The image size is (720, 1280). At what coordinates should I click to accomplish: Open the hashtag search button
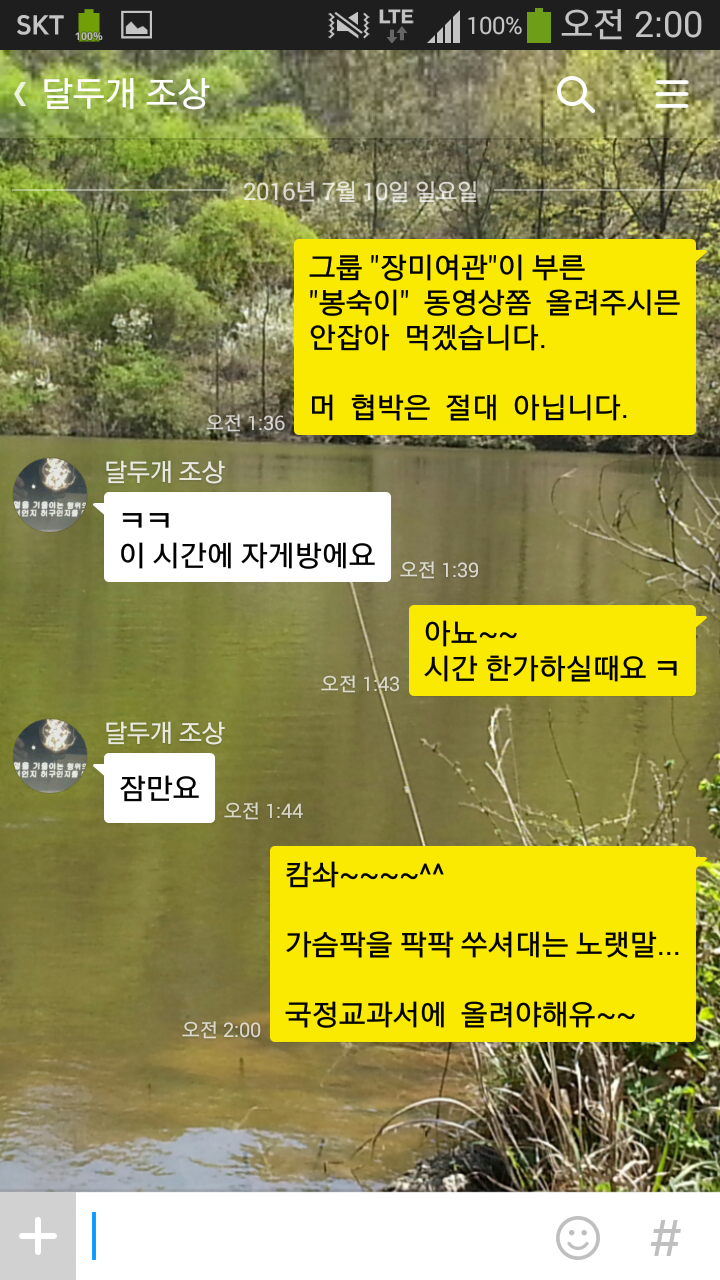665,1238
